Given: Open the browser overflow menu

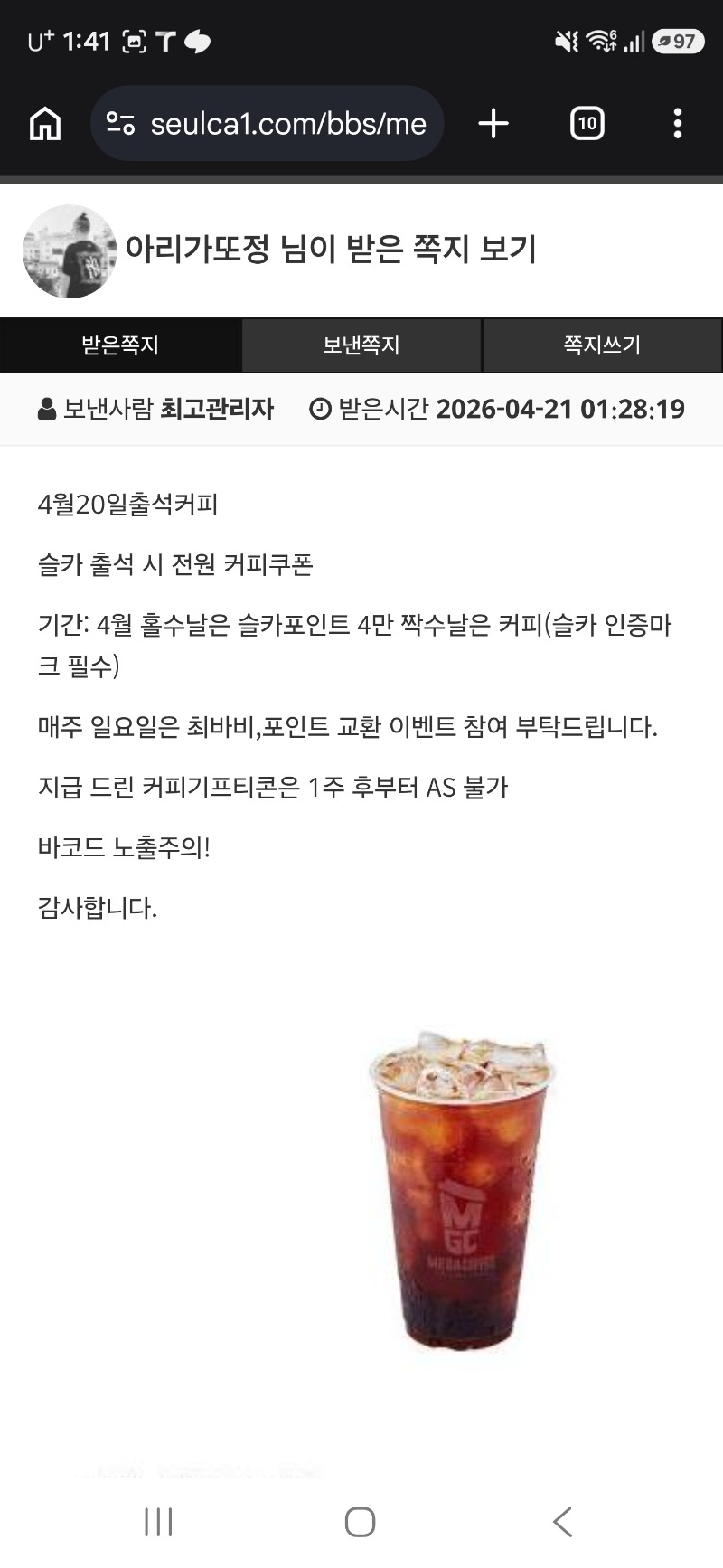Looking at the screenshot, I should pyautogui.click(x=677, y=124).
